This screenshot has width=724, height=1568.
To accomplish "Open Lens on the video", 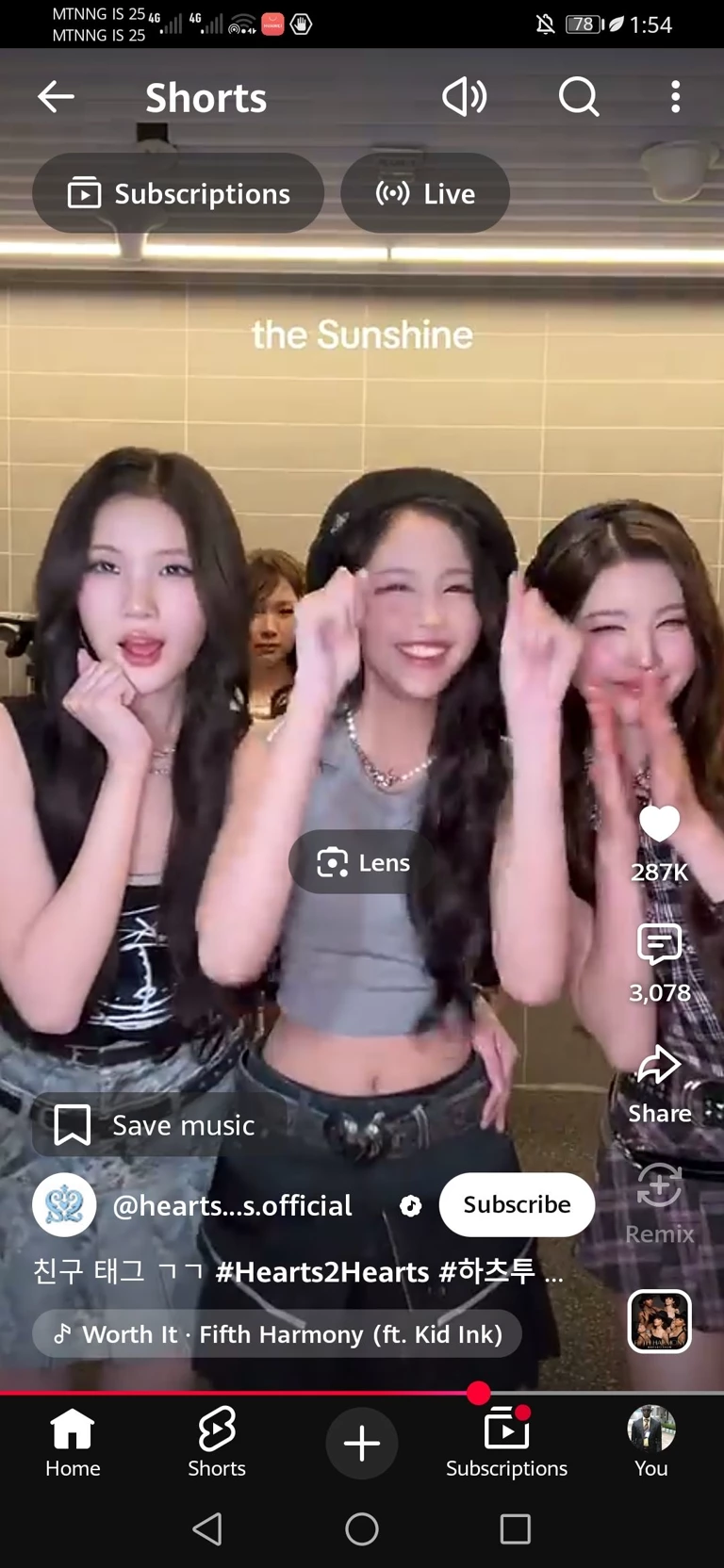I will click(x=363, y=862).
